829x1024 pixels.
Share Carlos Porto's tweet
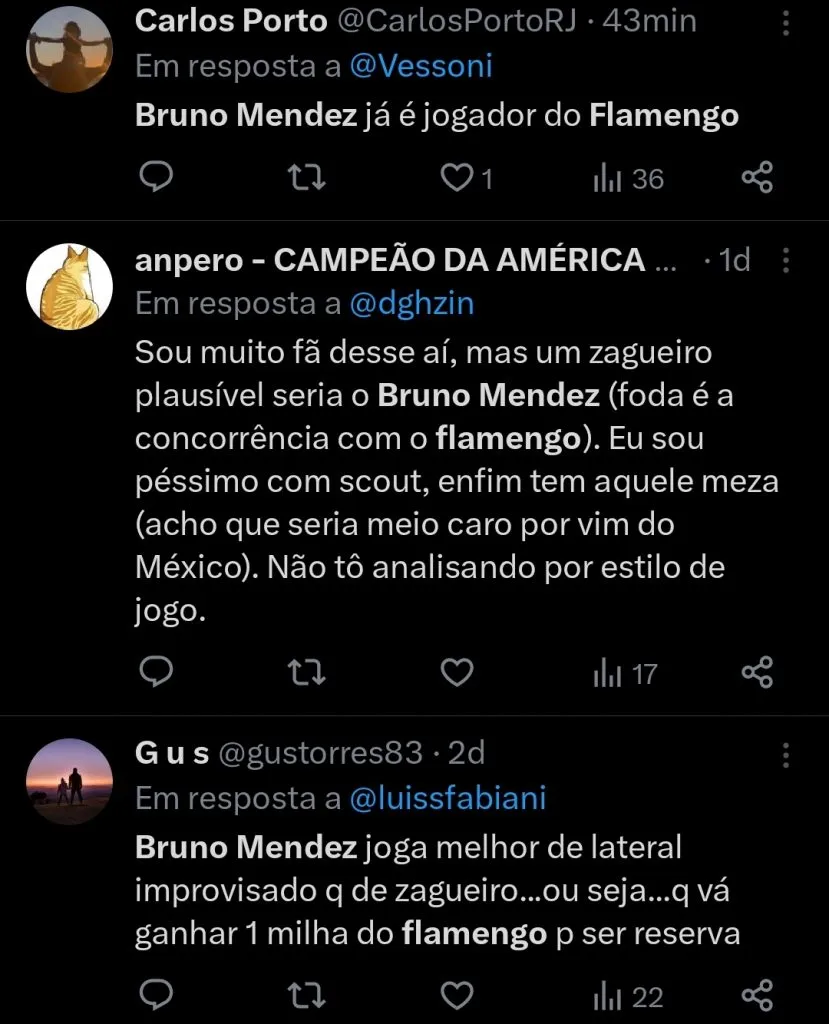(x=757, y=177)
